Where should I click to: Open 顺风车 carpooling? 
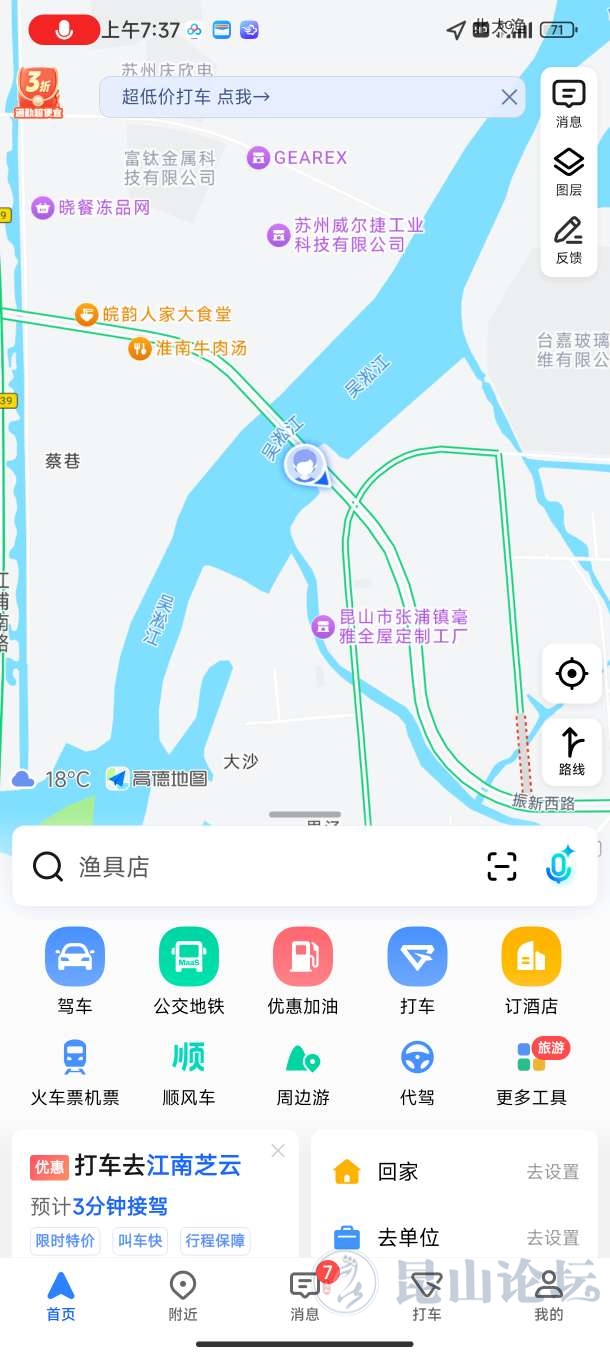[189, 1070]
